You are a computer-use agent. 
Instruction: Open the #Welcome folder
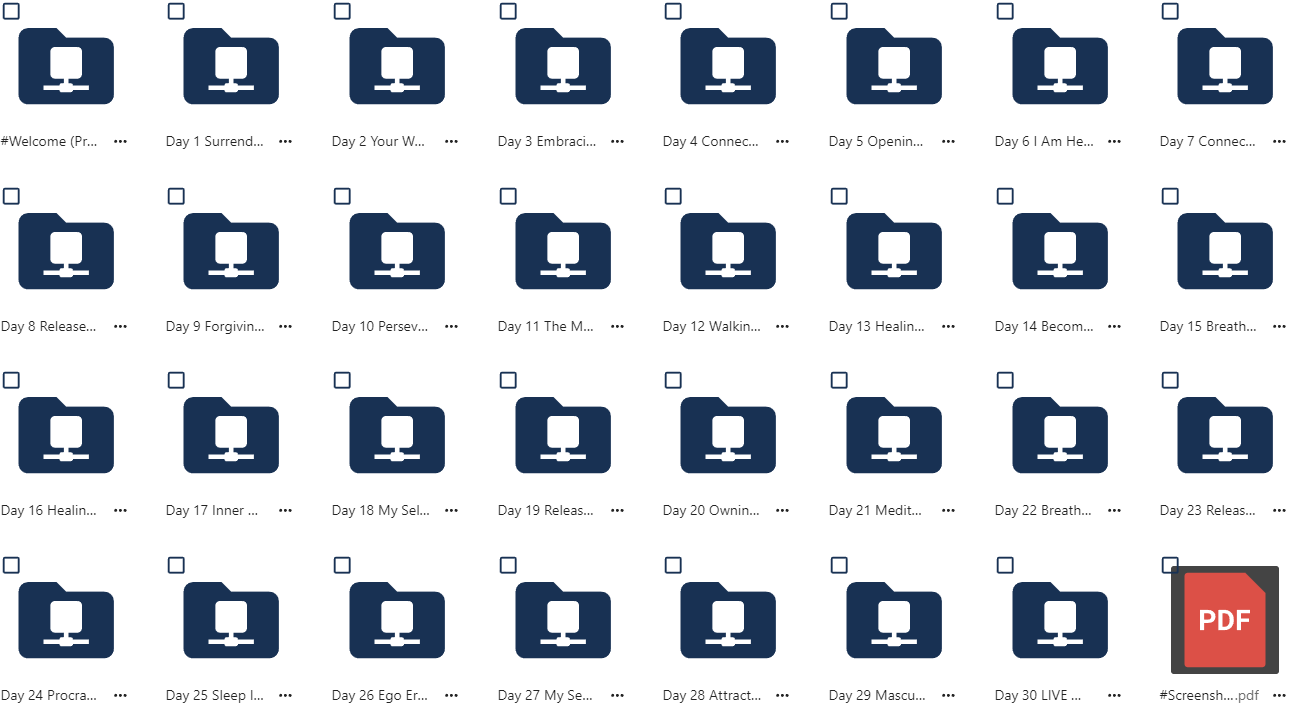66,66
